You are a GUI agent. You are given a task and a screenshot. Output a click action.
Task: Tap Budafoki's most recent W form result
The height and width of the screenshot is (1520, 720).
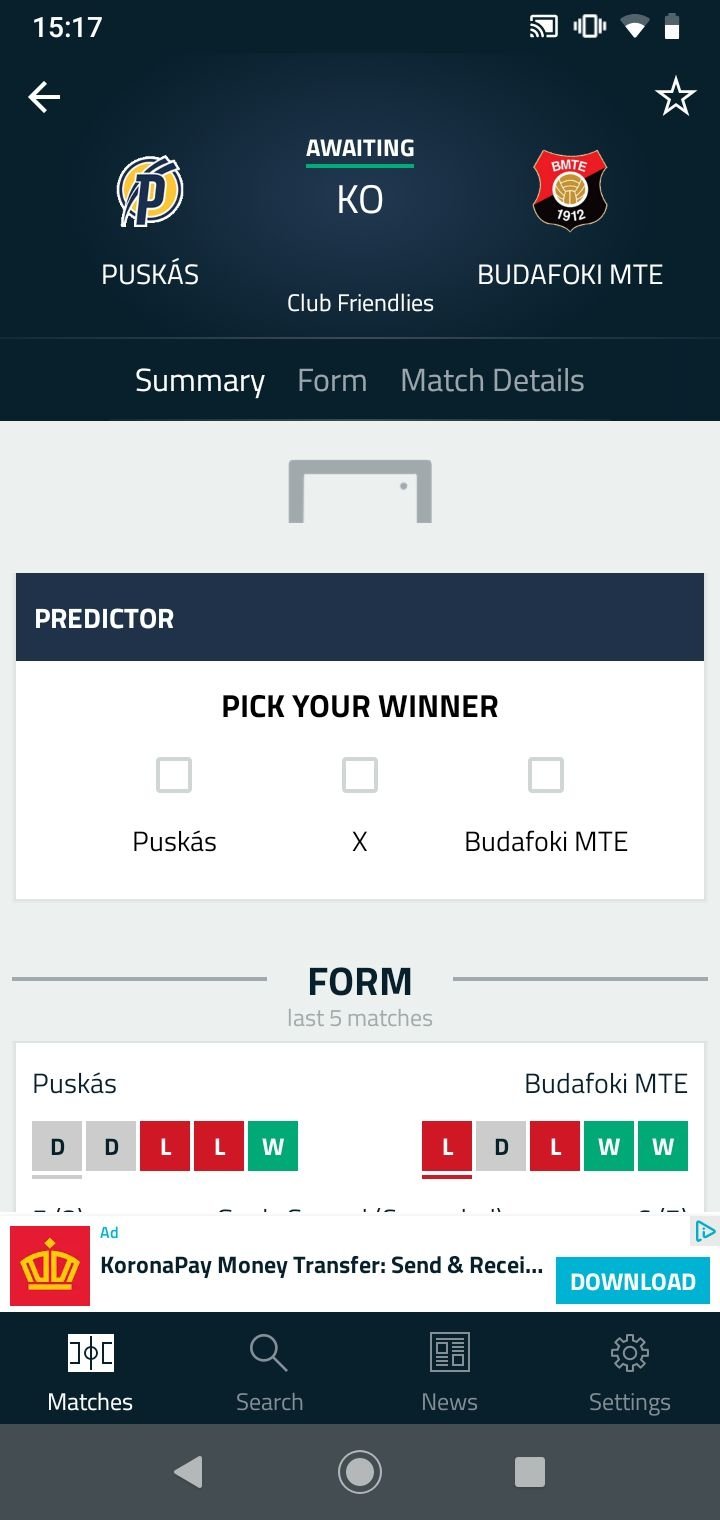pos(663,1146)
